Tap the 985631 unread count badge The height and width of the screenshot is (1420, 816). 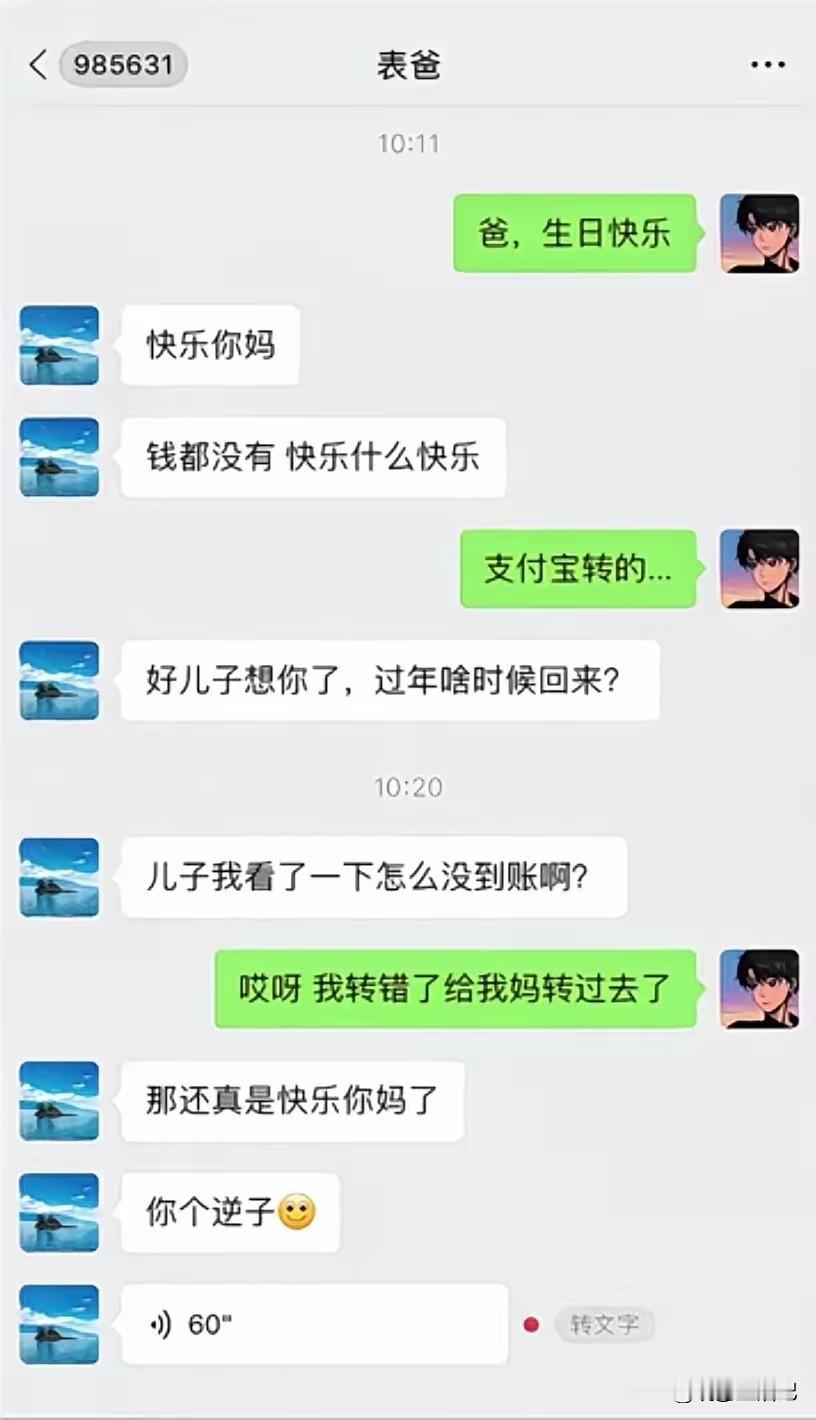click(x=123, y=65)
